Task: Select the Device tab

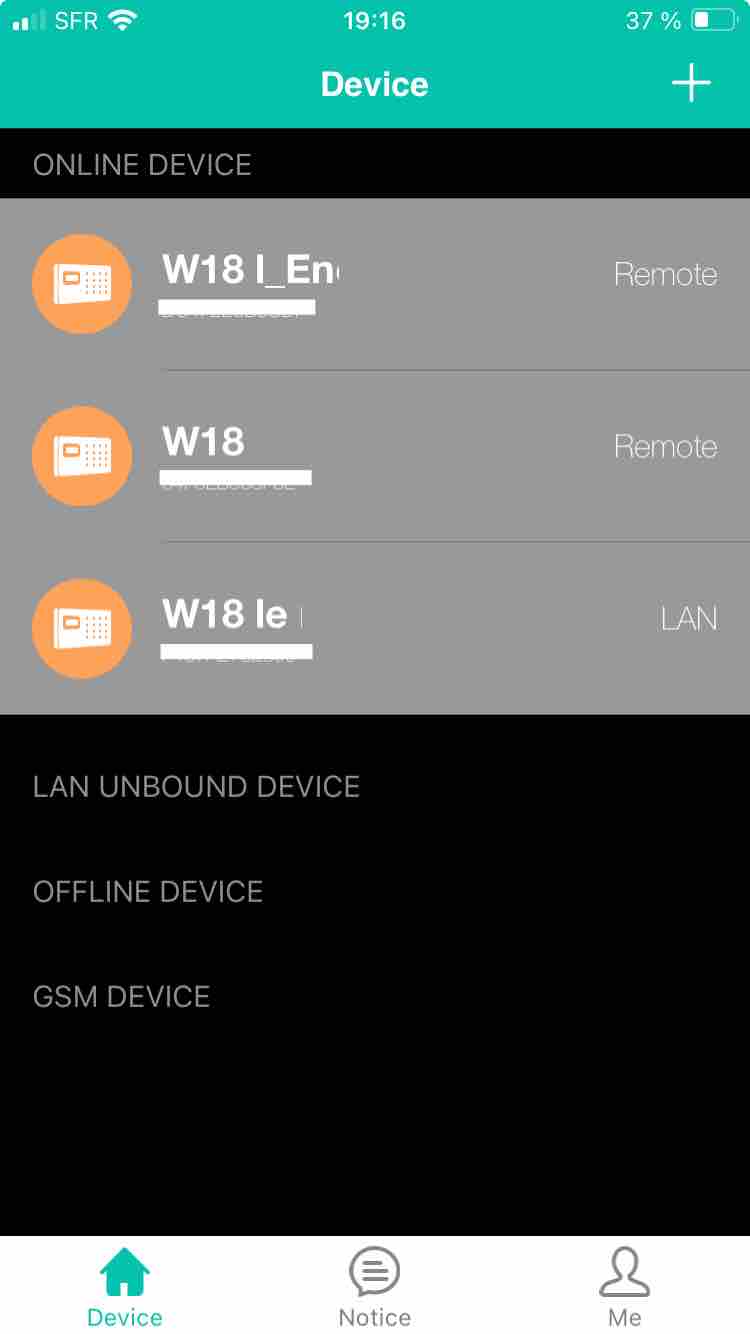Action: pyautogui.click(x=125, y=1286)
